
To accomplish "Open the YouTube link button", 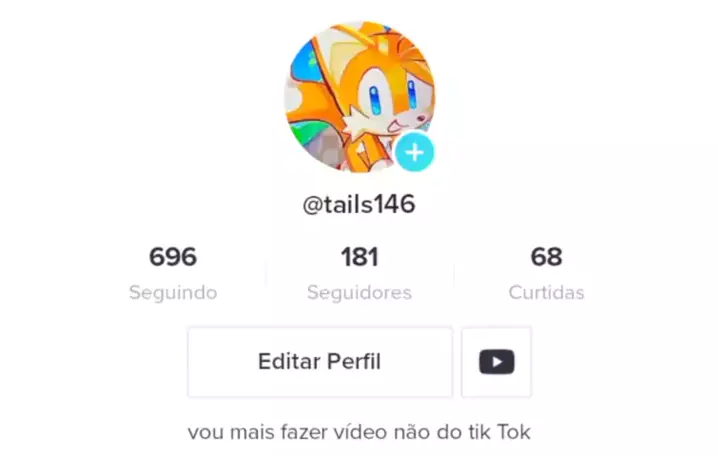I will pos(496,362).
